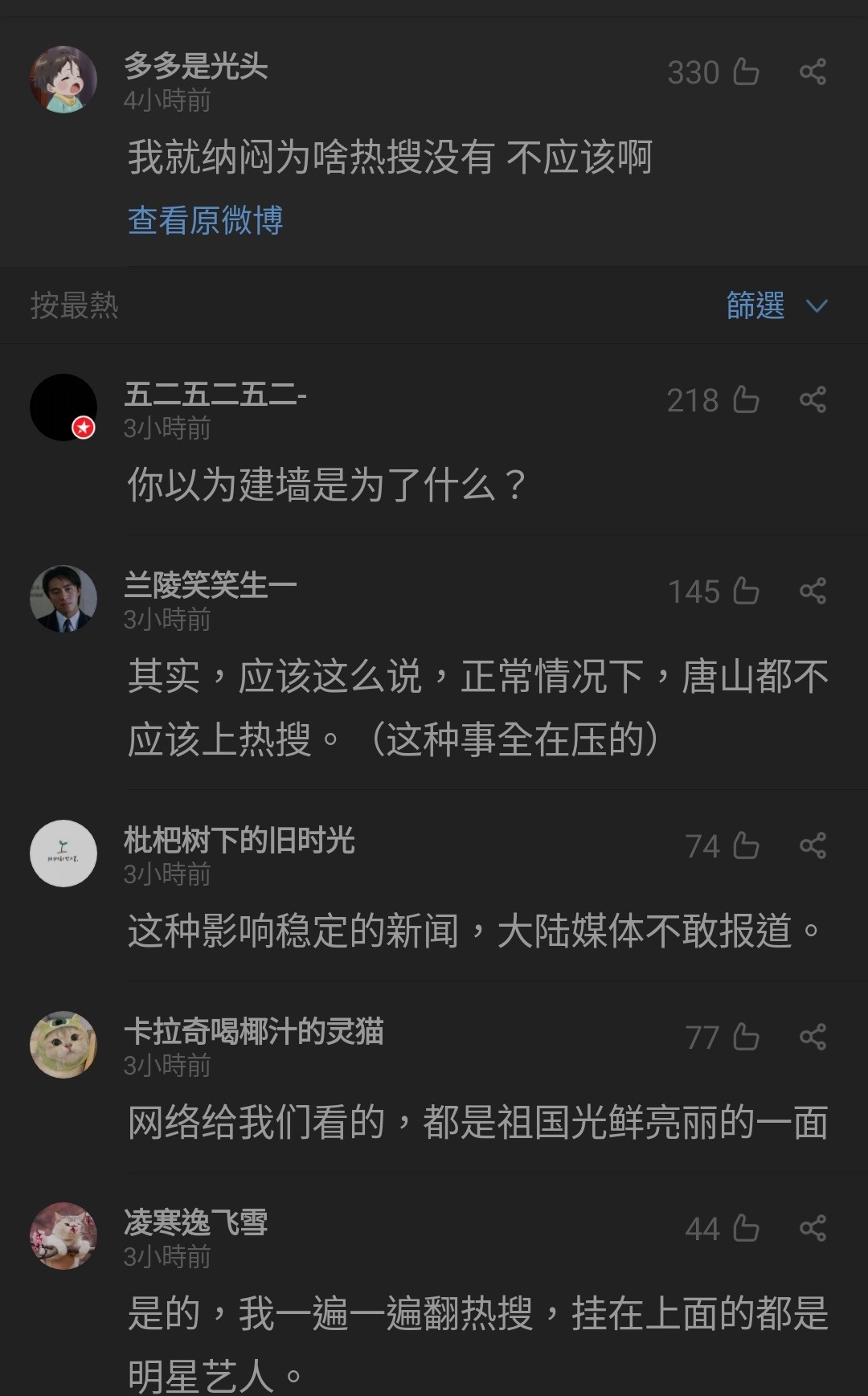
Task: Share 兰陵笑笑生一's reply
Action: point(813,592)
